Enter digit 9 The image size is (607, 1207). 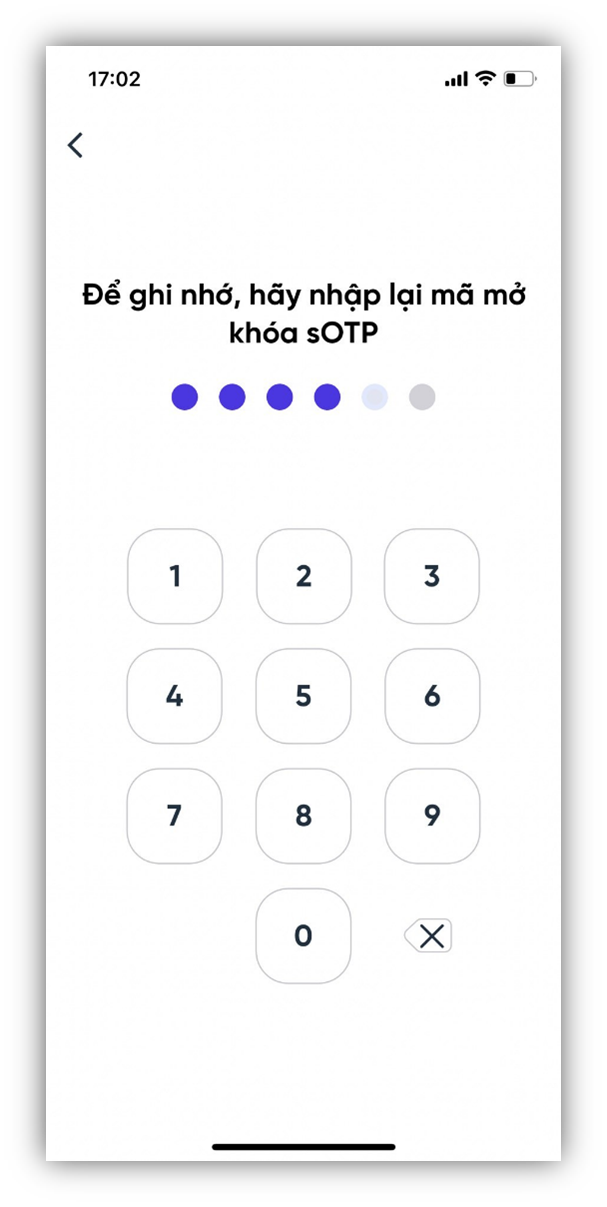432,816
